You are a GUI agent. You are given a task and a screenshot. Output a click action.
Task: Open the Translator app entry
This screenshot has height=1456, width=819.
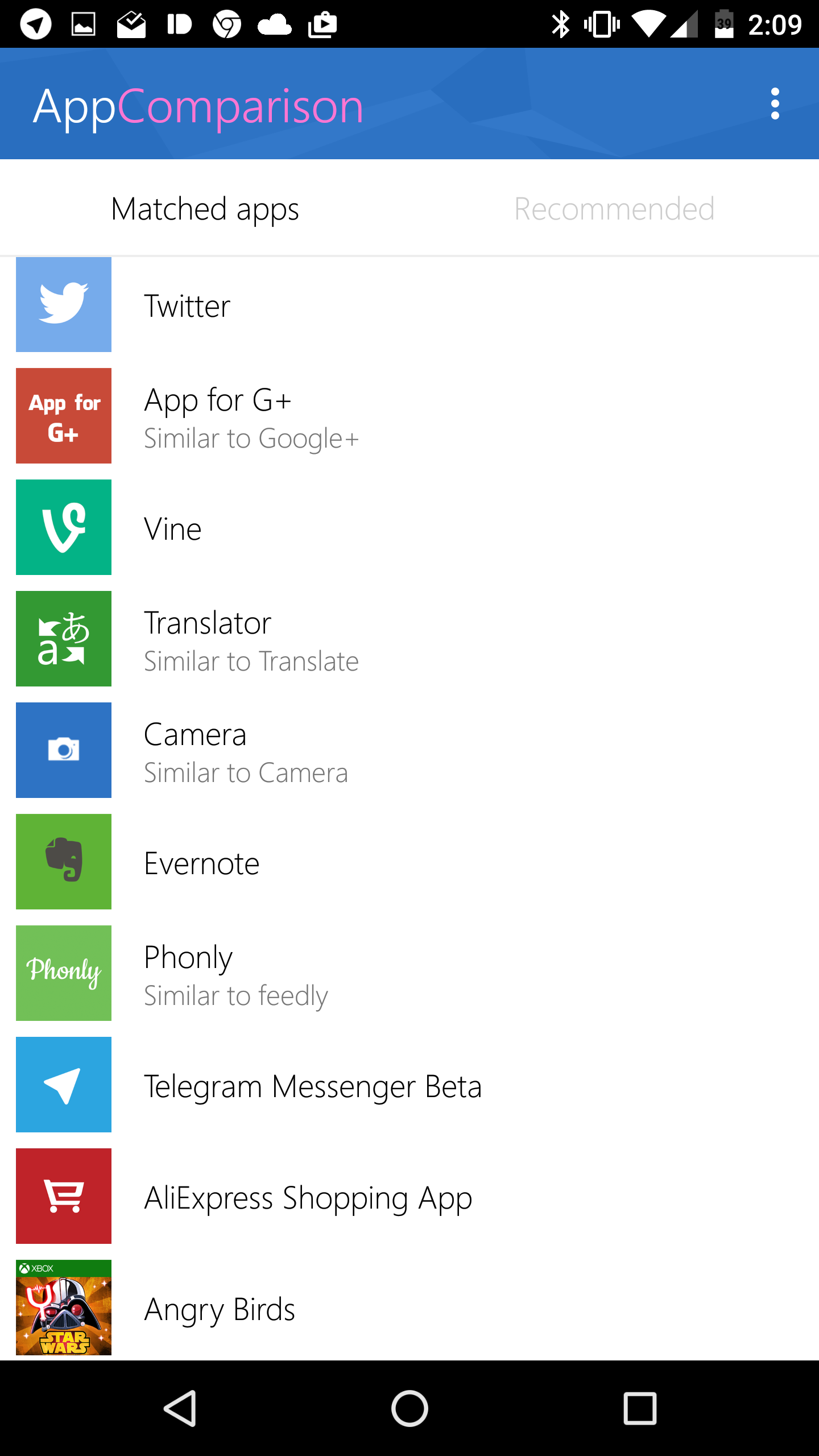coord(409,639)
